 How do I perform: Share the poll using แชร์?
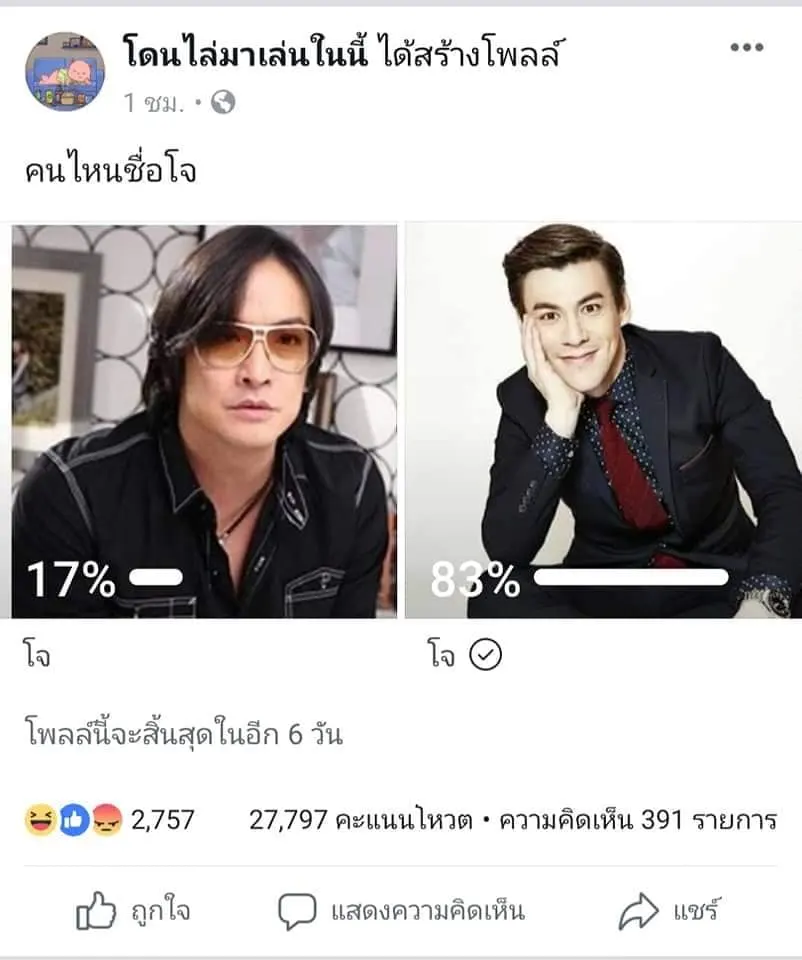[x=668, y=912]
